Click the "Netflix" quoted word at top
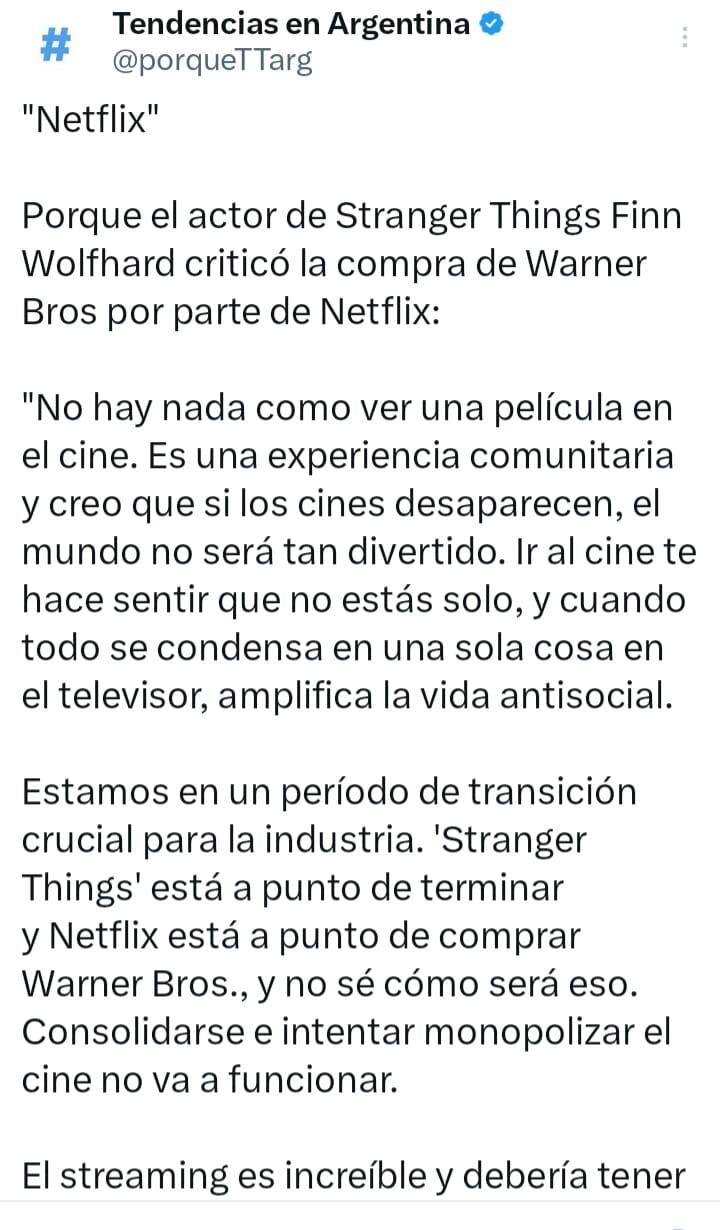Screen dimensions: 720x1230 click(x=90, y=120)
